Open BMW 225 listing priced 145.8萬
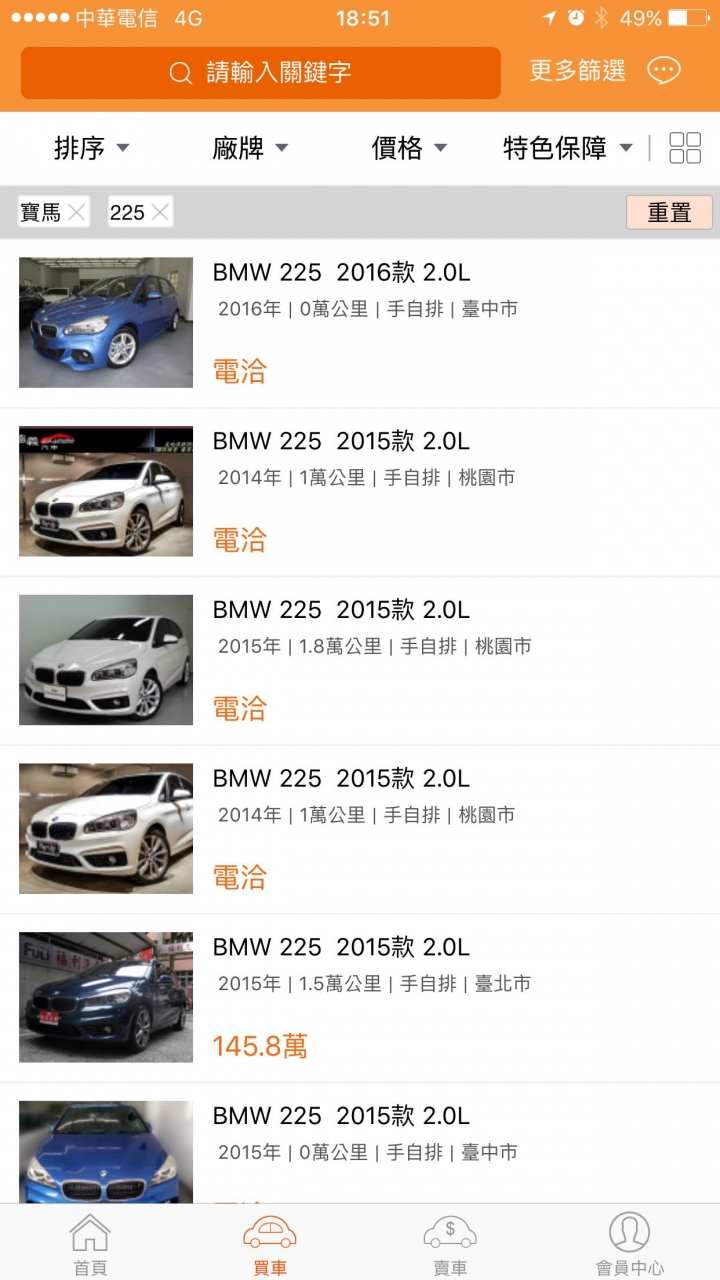Viewport: 720px width, 1280px height. 360,999
